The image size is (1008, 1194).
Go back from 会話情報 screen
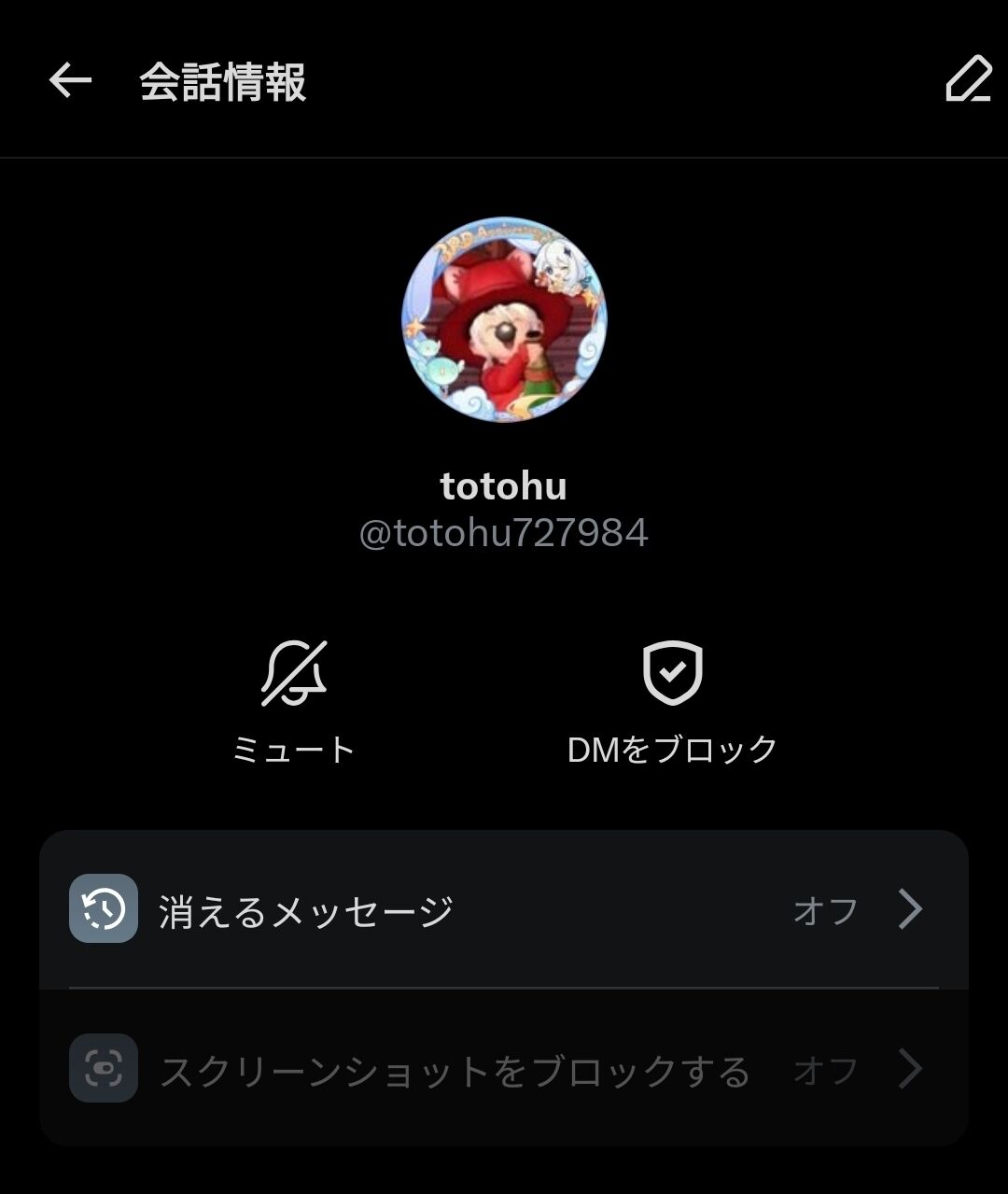pos(70,81)
